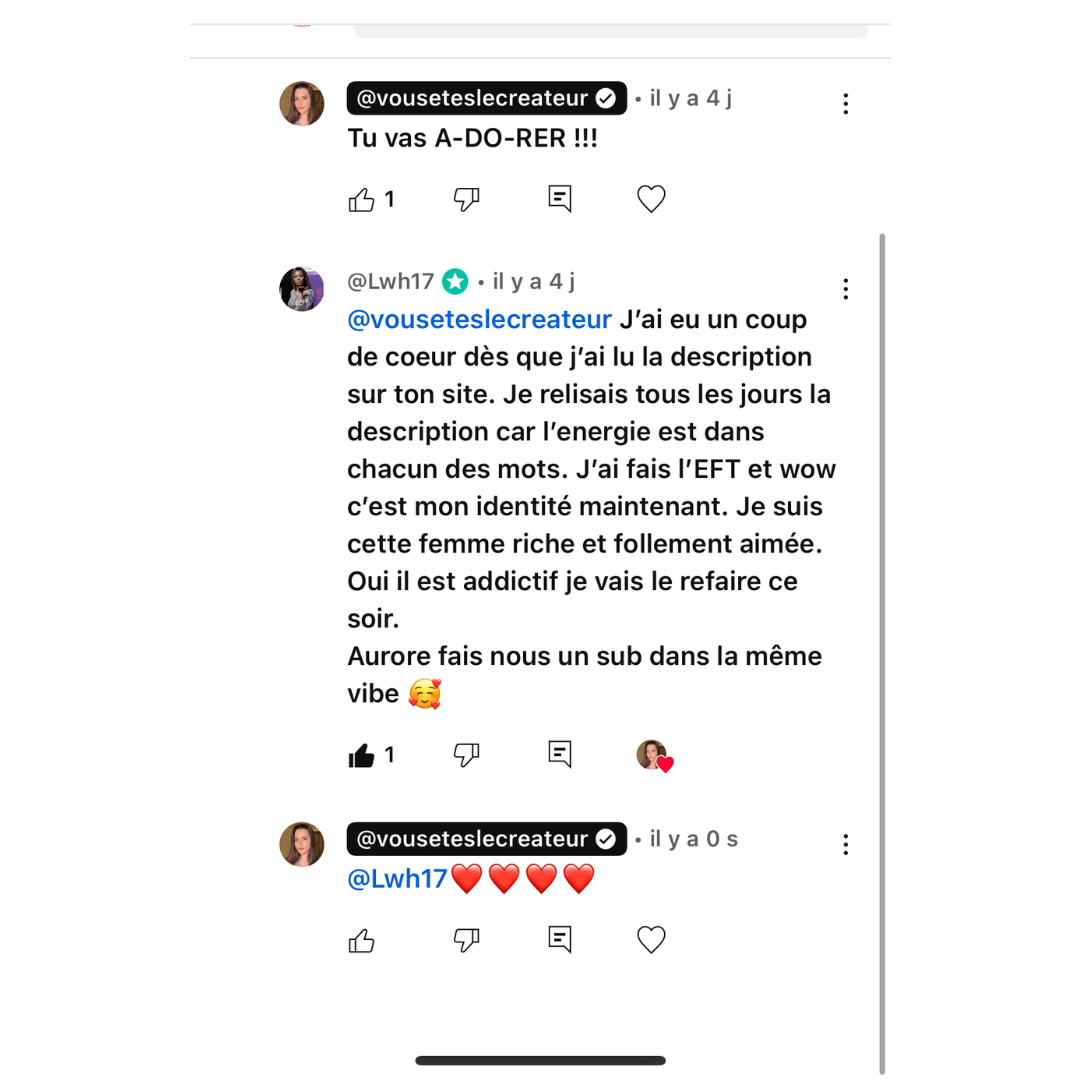Open reply box under the red hearts reply

click(x=560, y=940)
